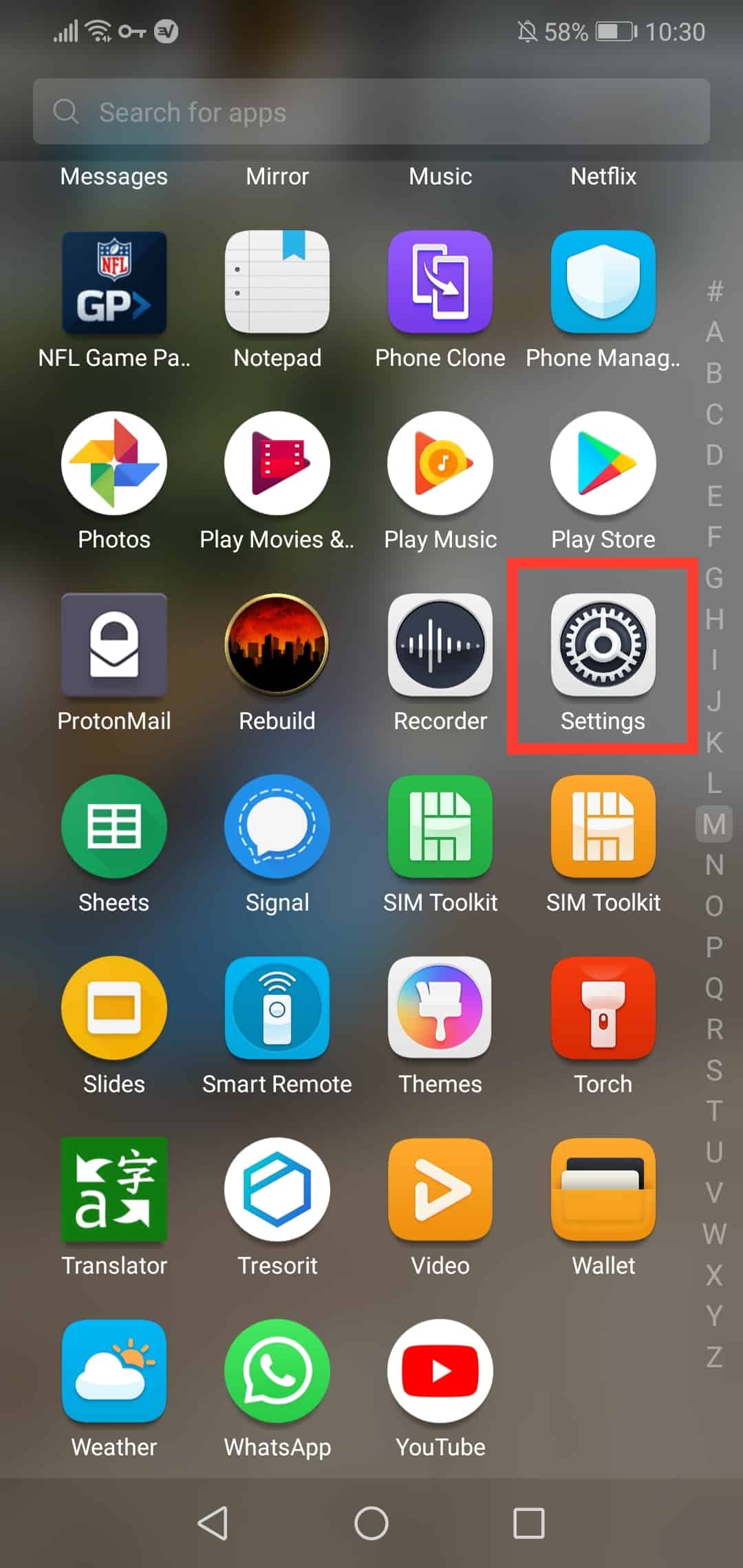Tap the Search for apps field

click(x=371, y=111)
